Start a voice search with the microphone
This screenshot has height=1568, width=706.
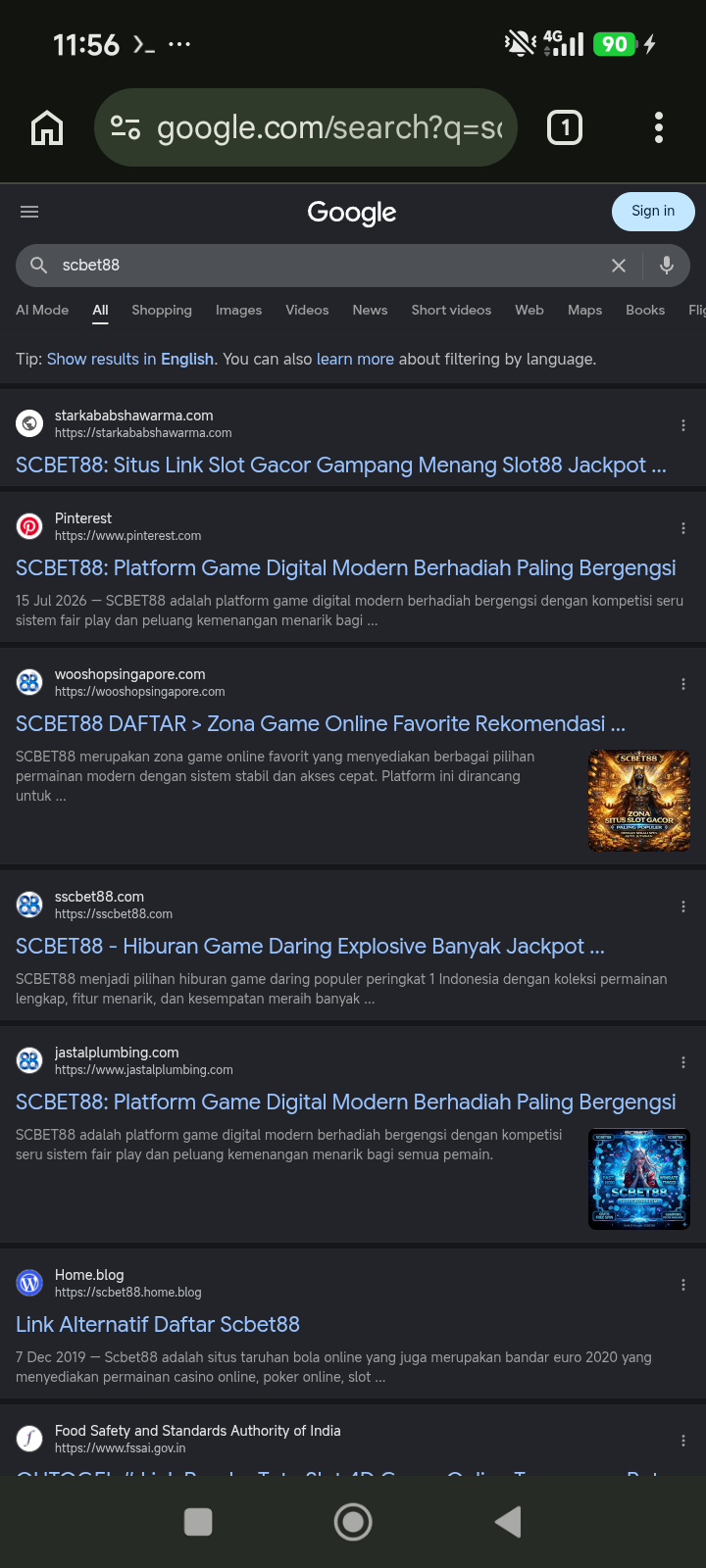(x=667, y=265)
